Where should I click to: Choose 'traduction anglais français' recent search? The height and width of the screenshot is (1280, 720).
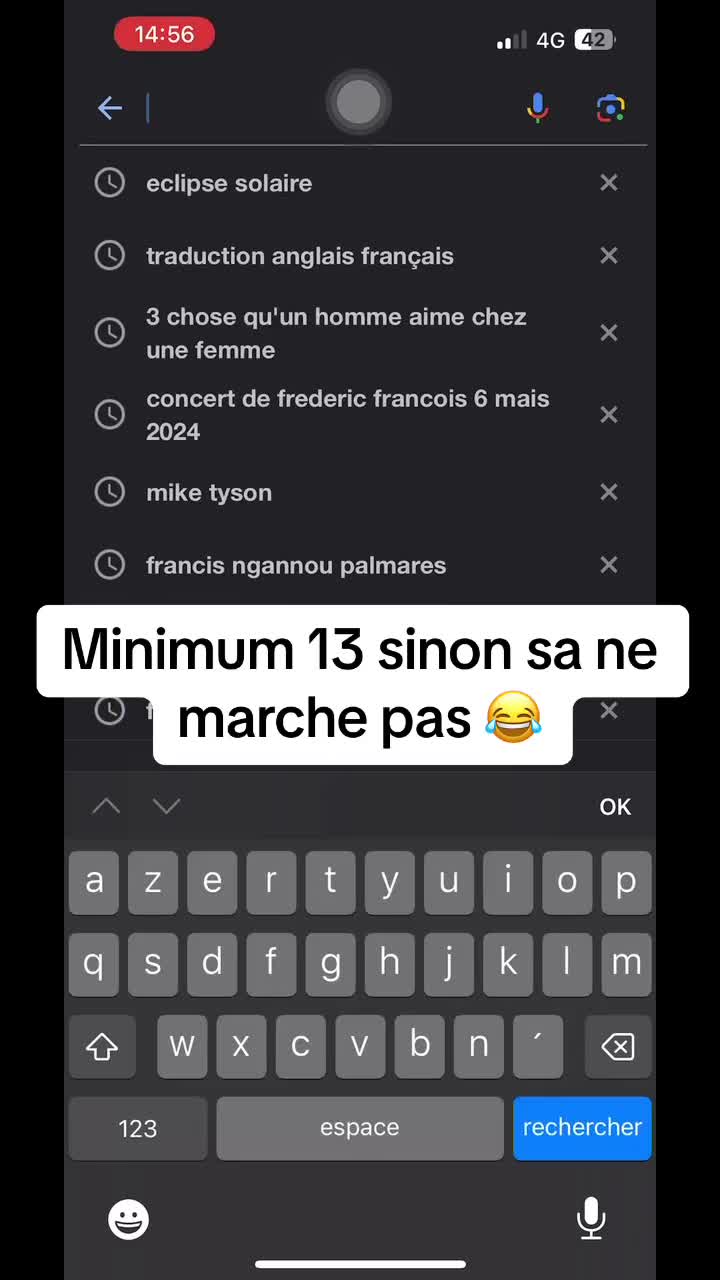[x=300, y=256]
